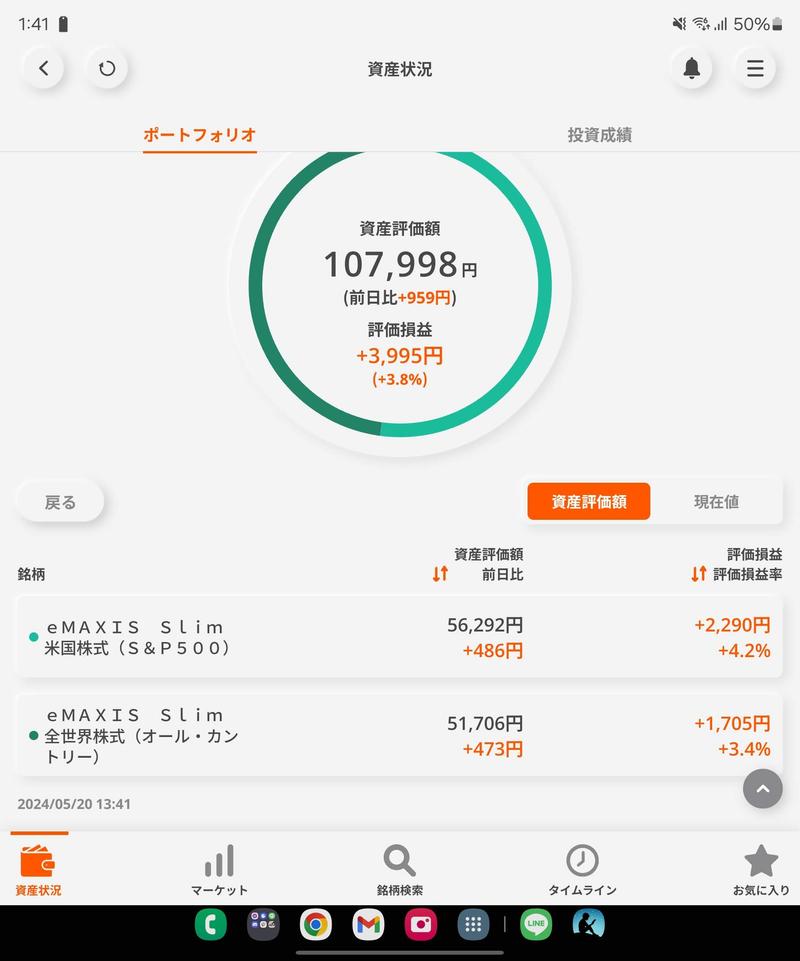Tap the 戻る button
Viewport: 800px width, 961px height.
[x=60, y=502]
